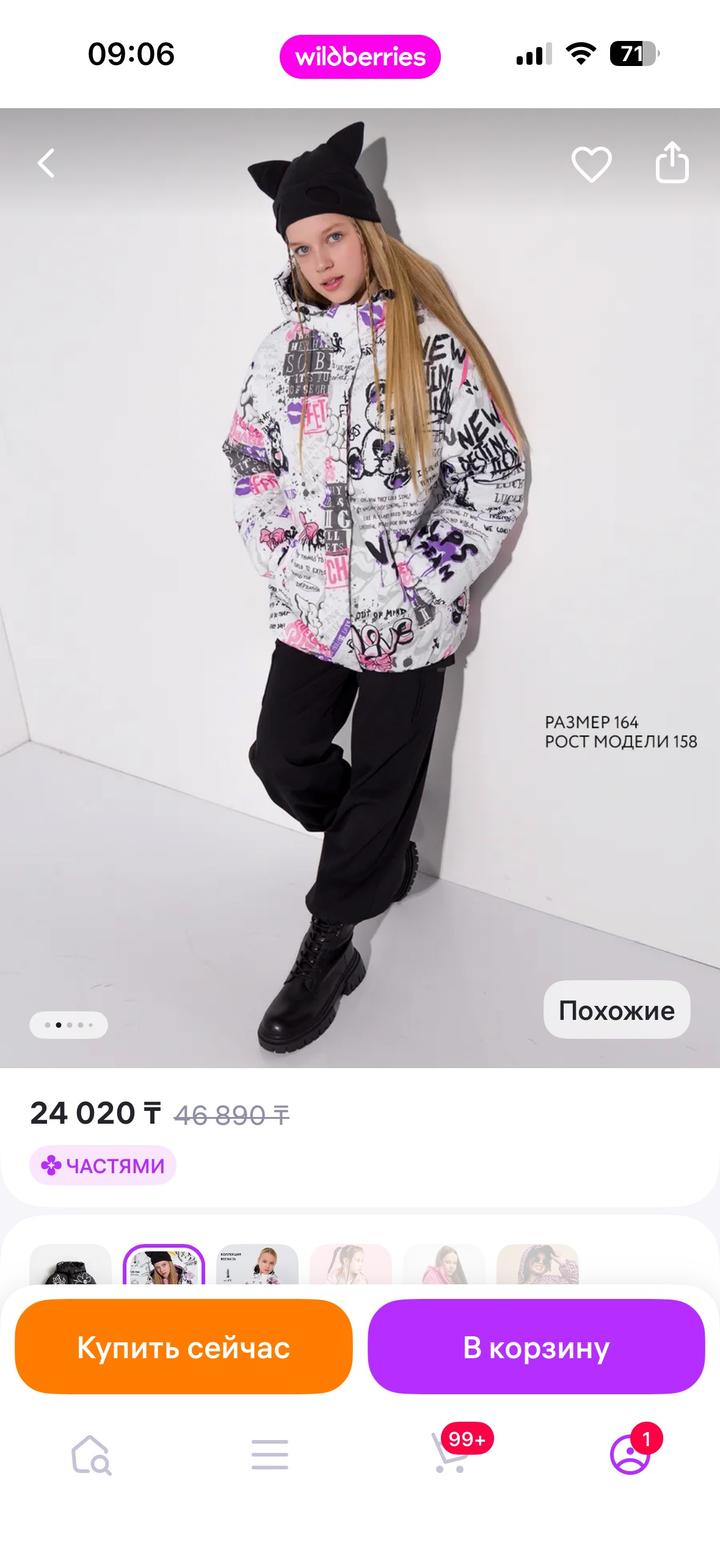Select the third color variant thumbnail
This screenshot has height=1561, width=720.
(257, 1266)
